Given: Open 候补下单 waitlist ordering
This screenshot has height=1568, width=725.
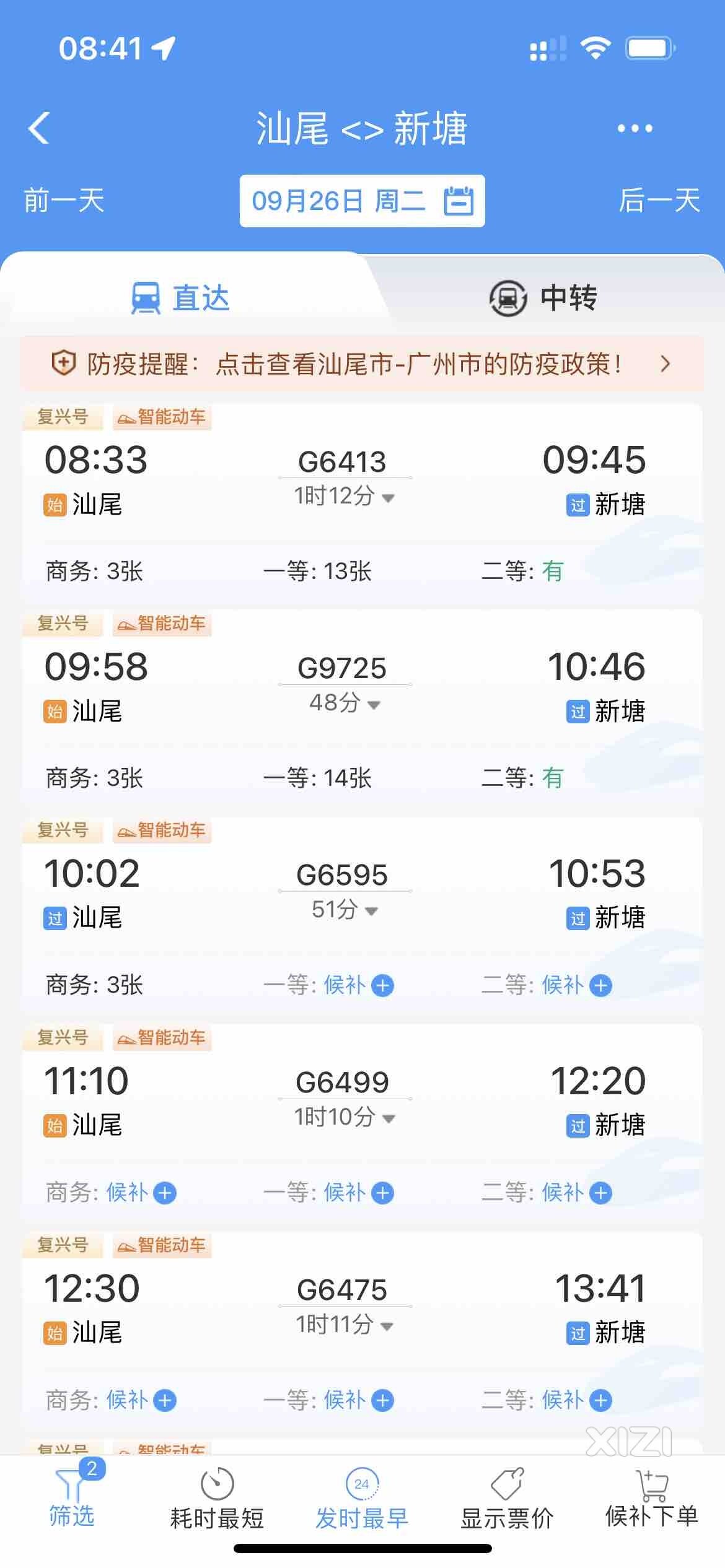Looking at the screenshot, I should pos(652,1499).
